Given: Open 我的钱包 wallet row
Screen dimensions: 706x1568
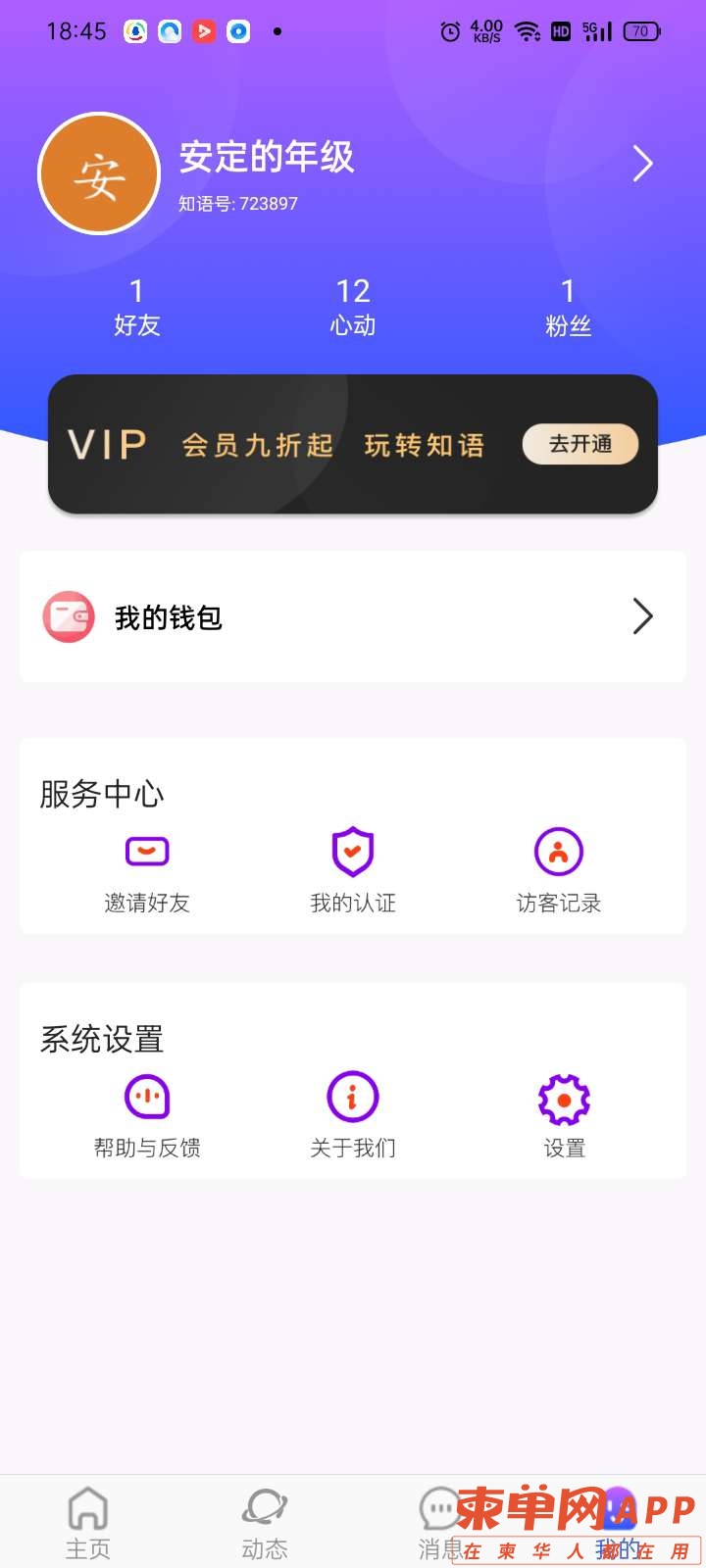Looking at the screenshot, I should pos(353,616).
